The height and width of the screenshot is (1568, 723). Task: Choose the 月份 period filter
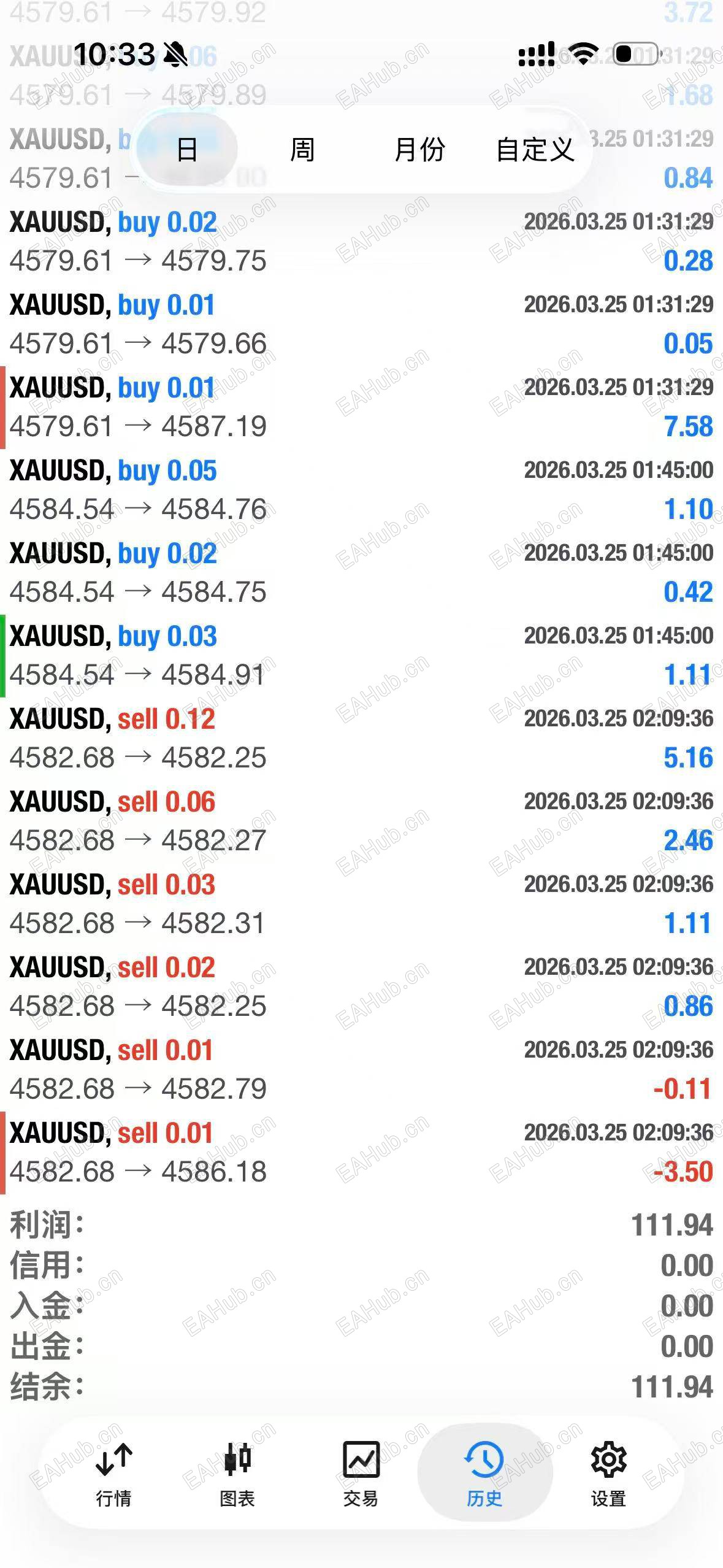(419, 149)
